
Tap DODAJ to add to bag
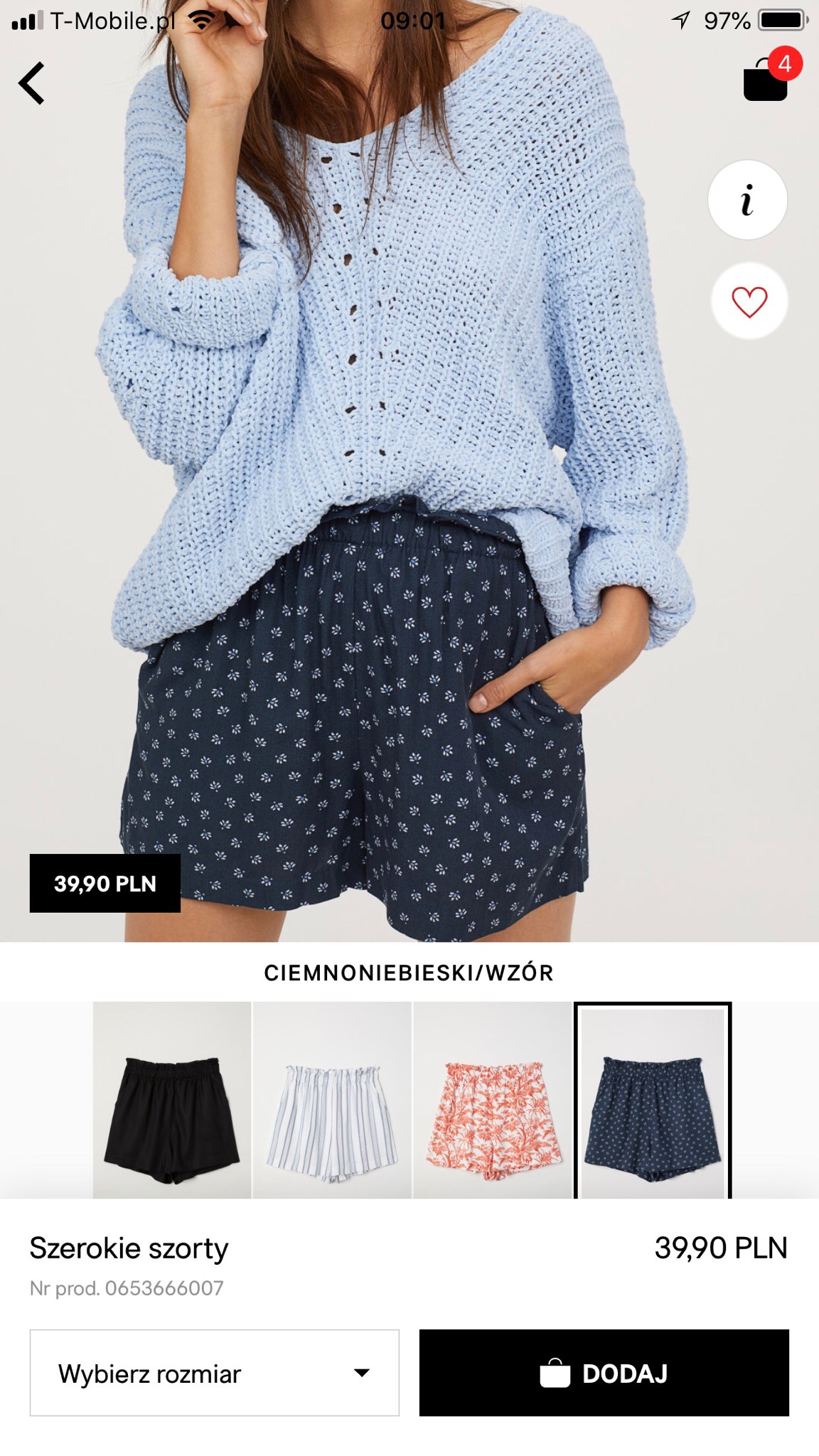point(604,1373)
